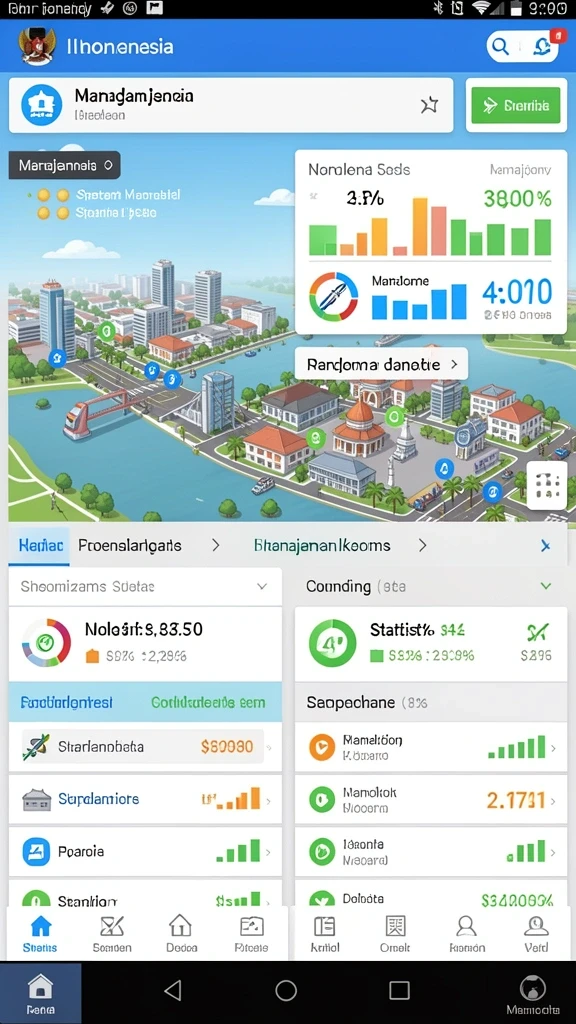The height and width of the screenshot is (1024, 576).
Task: Close the tab row with the X
Action: point(546,545)
